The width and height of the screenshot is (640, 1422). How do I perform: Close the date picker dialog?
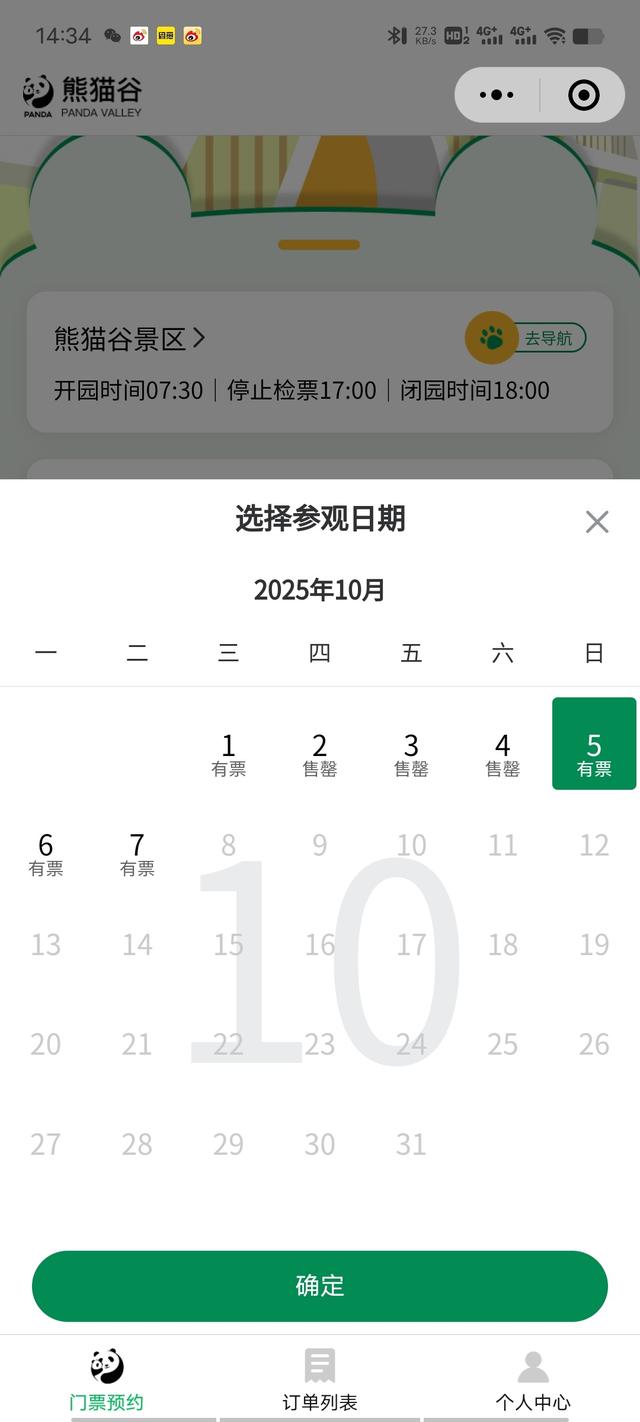(597, 521)
